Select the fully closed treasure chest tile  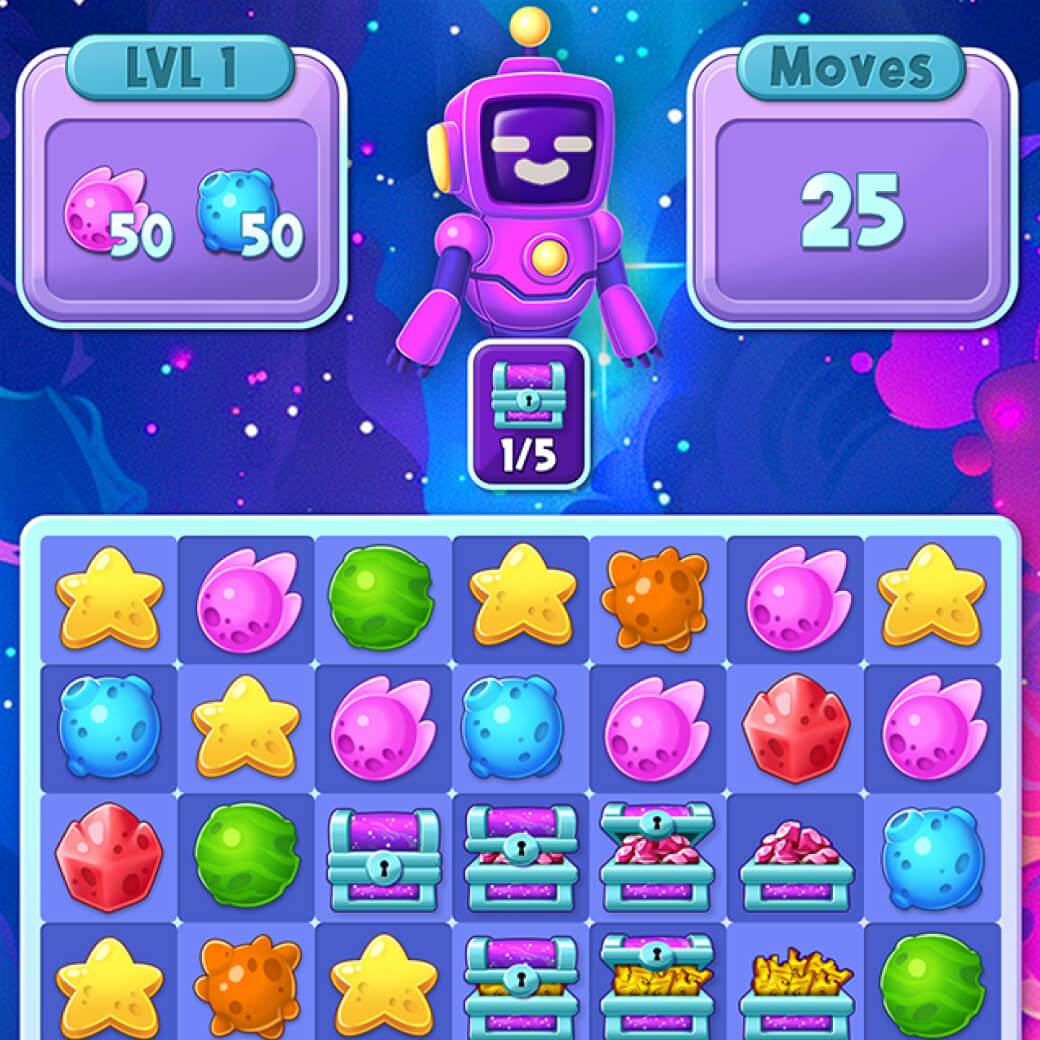[384, 859]
